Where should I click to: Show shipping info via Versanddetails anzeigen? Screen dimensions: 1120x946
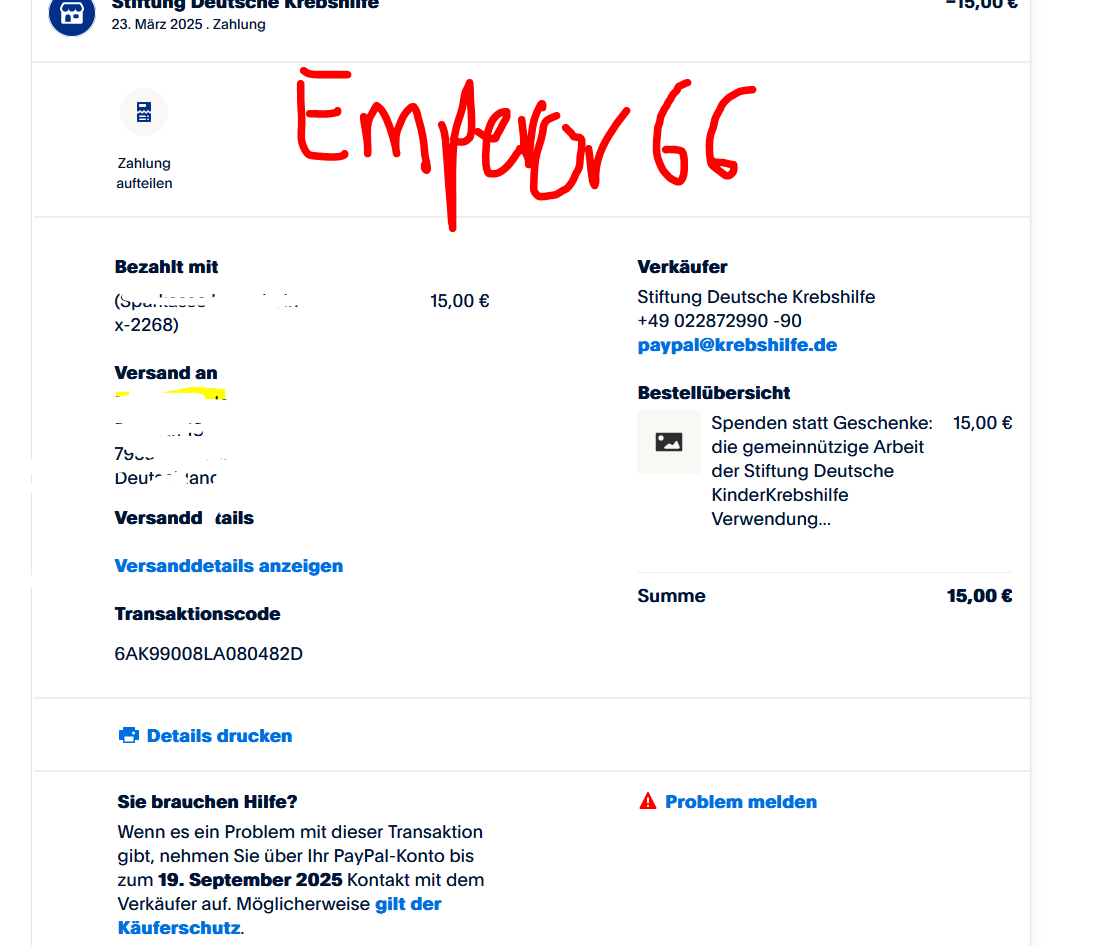pos(229,566)
